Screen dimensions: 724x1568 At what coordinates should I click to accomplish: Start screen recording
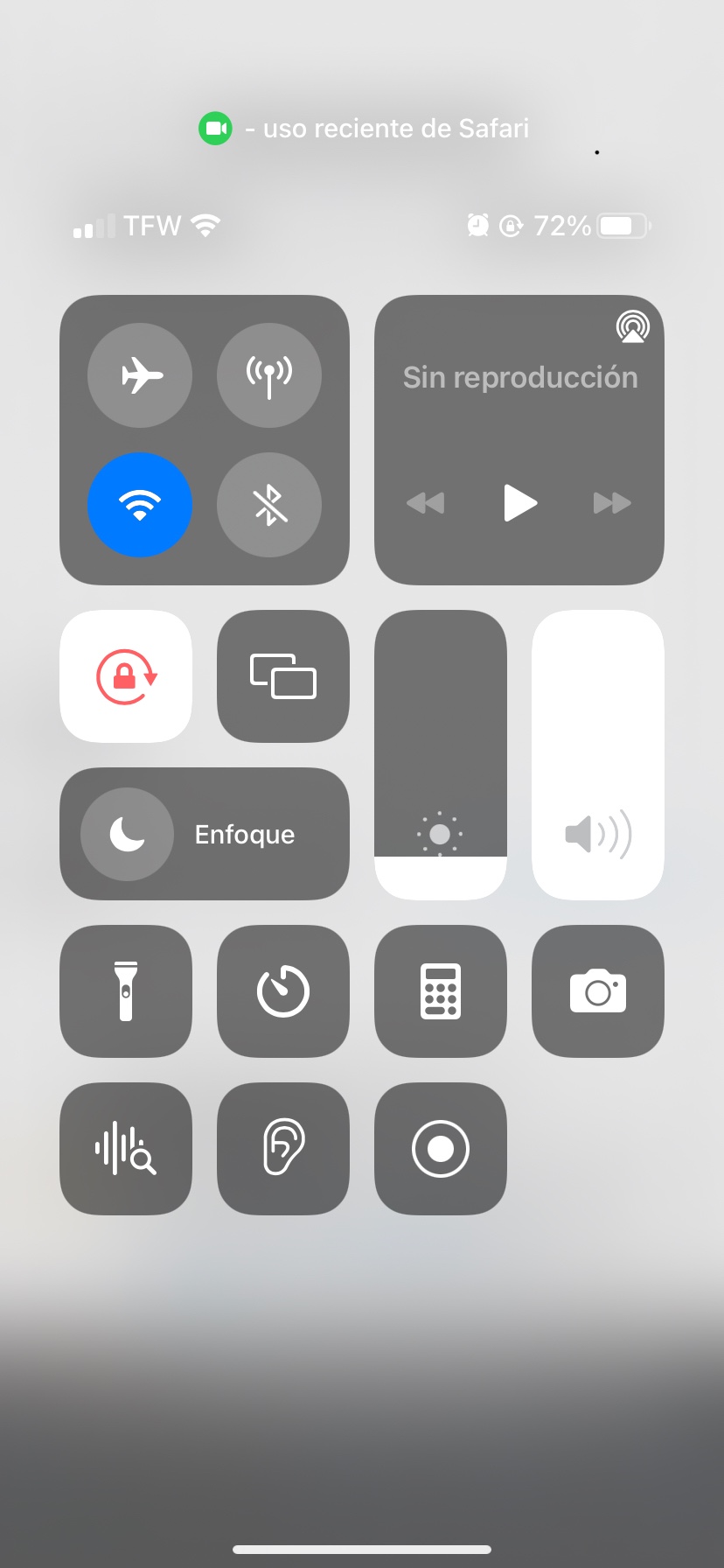(441, 1149)
